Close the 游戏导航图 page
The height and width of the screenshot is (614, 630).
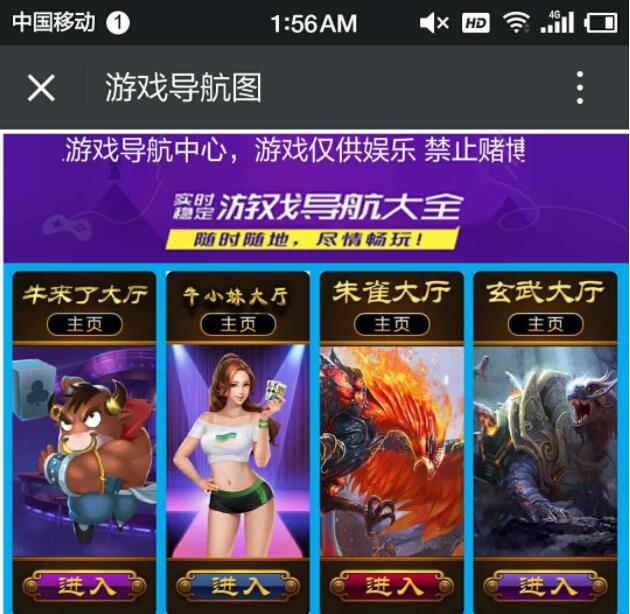coord(41,88)
